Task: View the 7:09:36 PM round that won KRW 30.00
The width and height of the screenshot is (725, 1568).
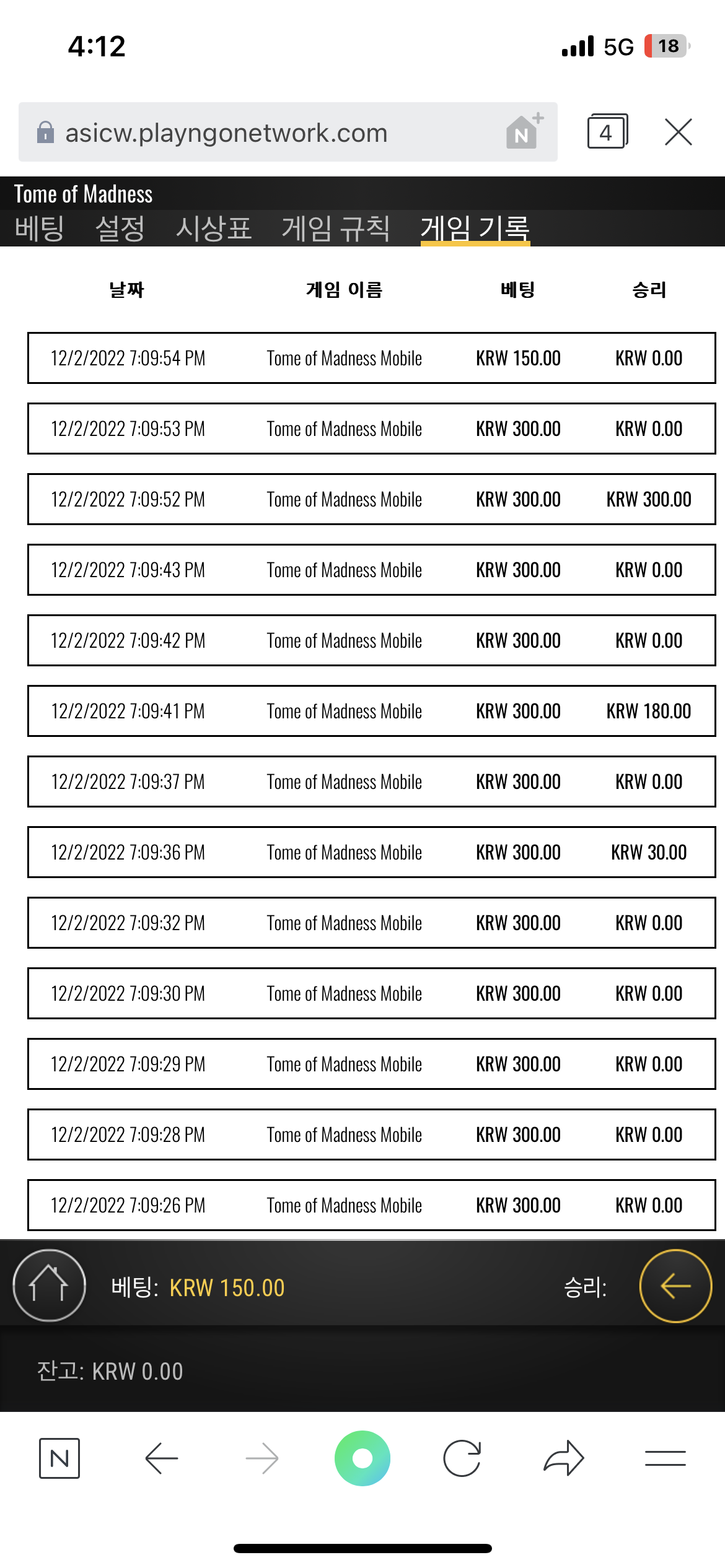Action: (x=371, y=852)
